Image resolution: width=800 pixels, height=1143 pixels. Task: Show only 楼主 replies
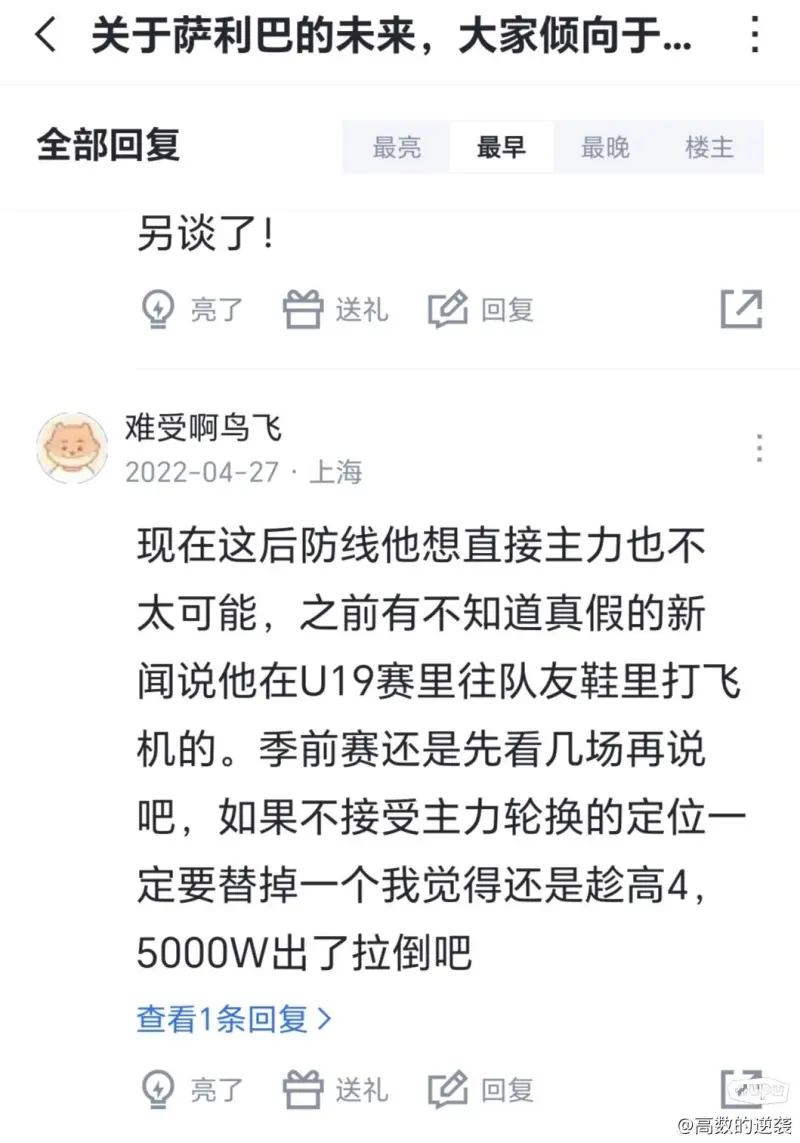click(709, 148)
